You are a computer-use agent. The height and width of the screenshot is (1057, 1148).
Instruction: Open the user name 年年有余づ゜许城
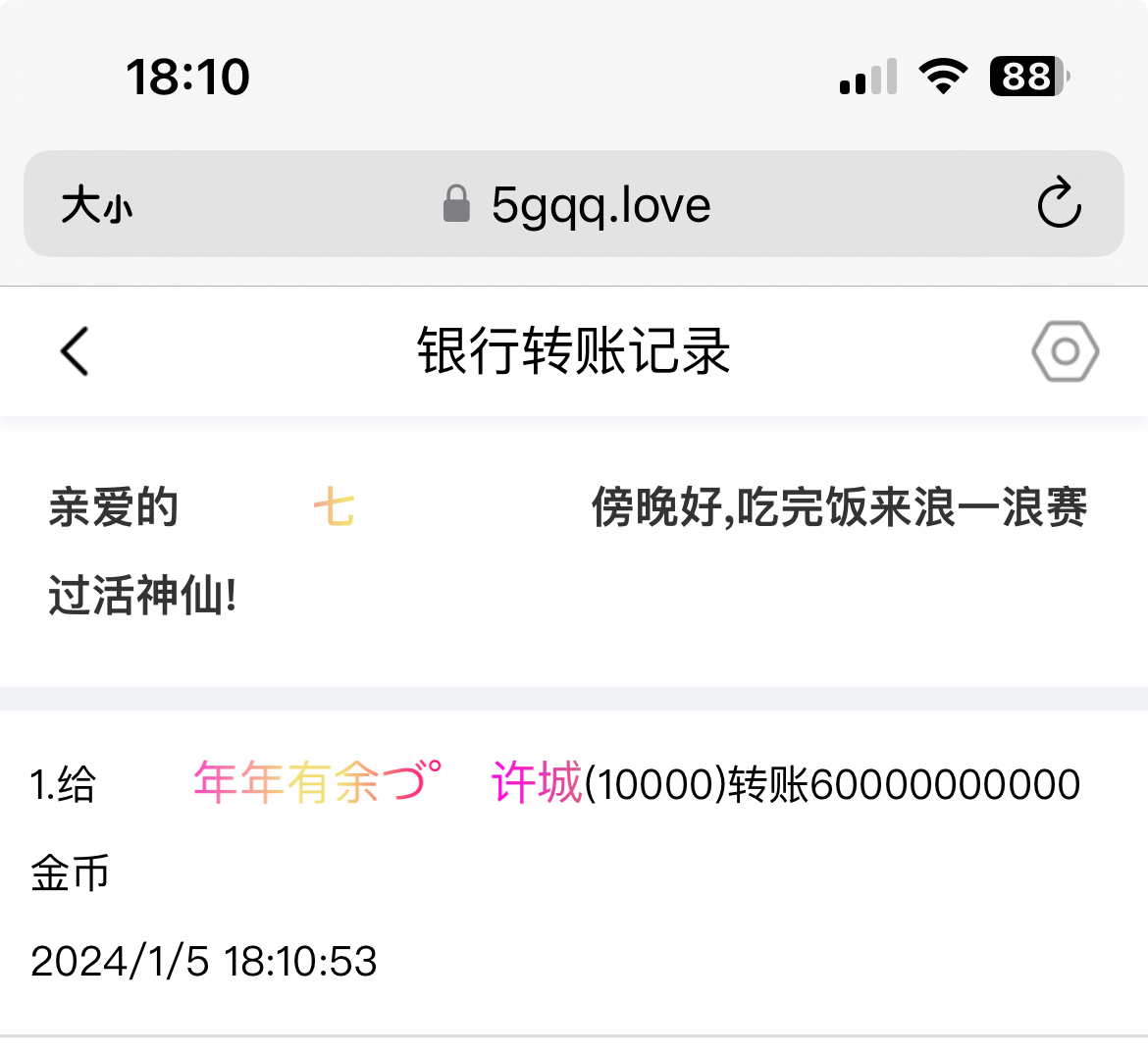tap(388, 783)
